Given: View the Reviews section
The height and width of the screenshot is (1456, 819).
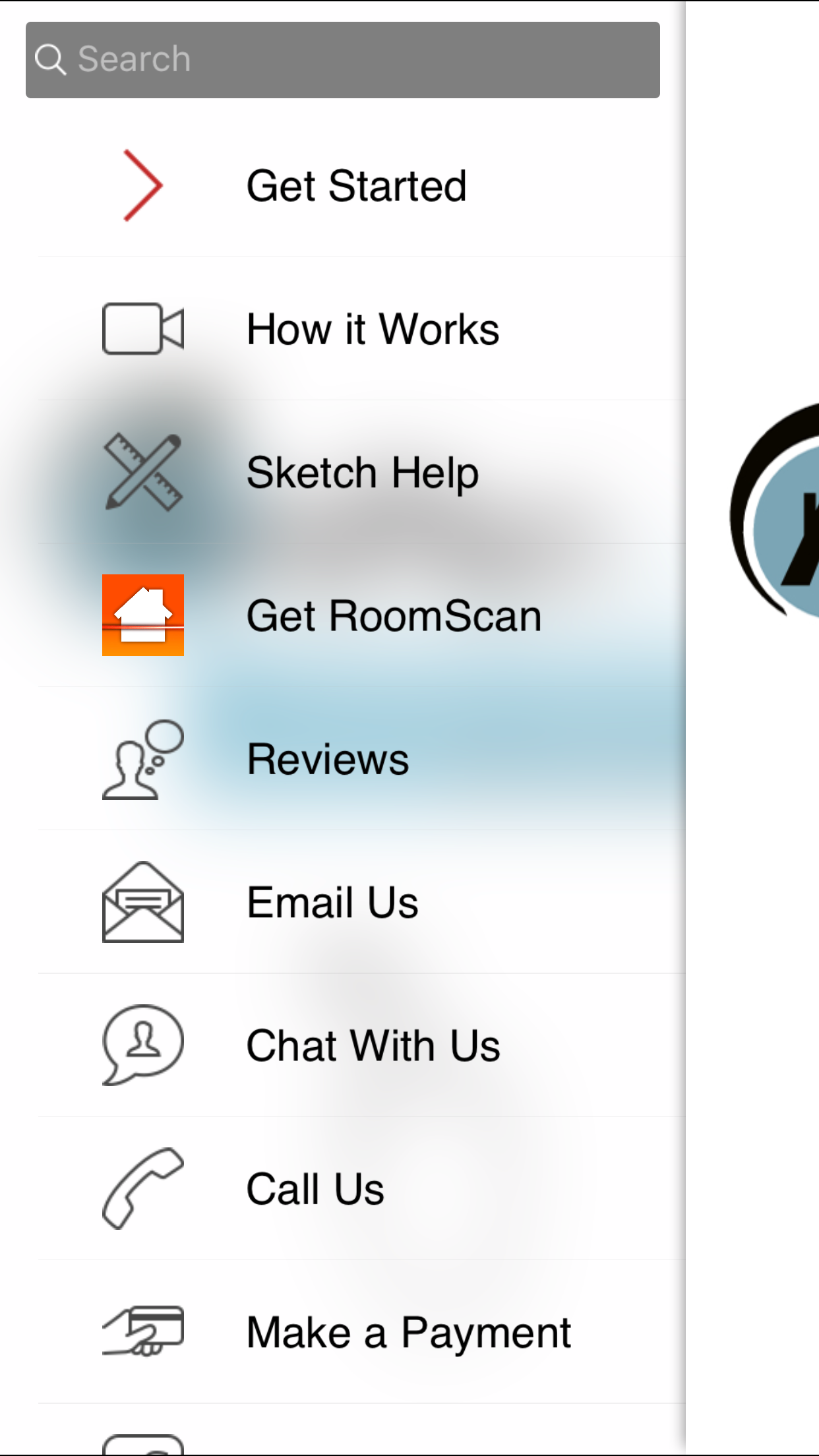Looking at the screenshot, I should 328,759.
